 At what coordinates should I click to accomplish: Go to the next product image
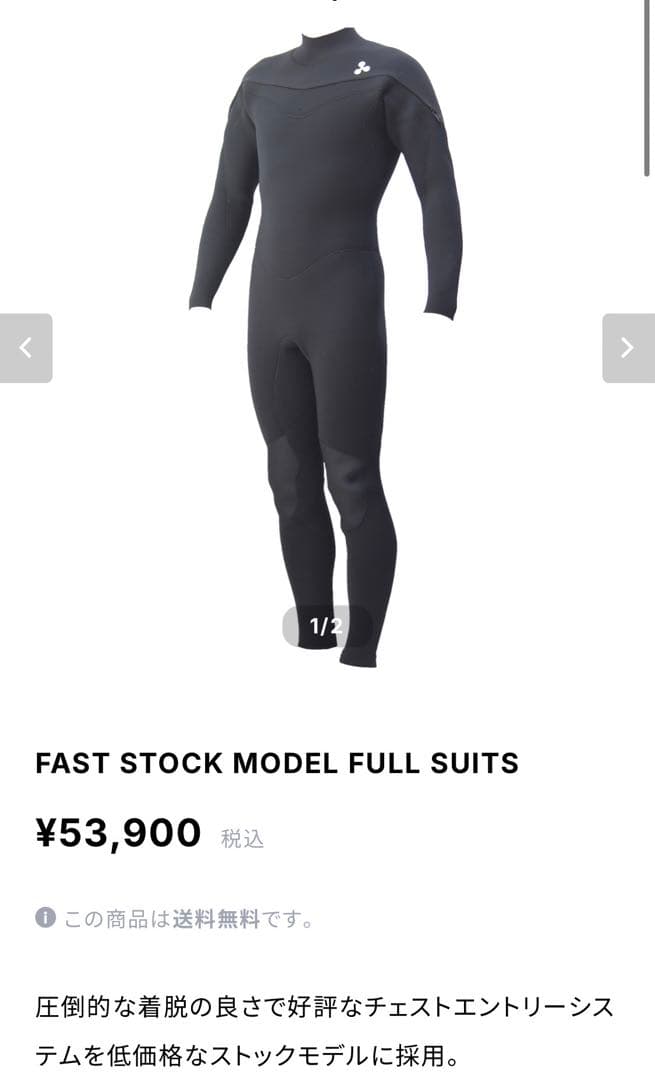point(627,348)
